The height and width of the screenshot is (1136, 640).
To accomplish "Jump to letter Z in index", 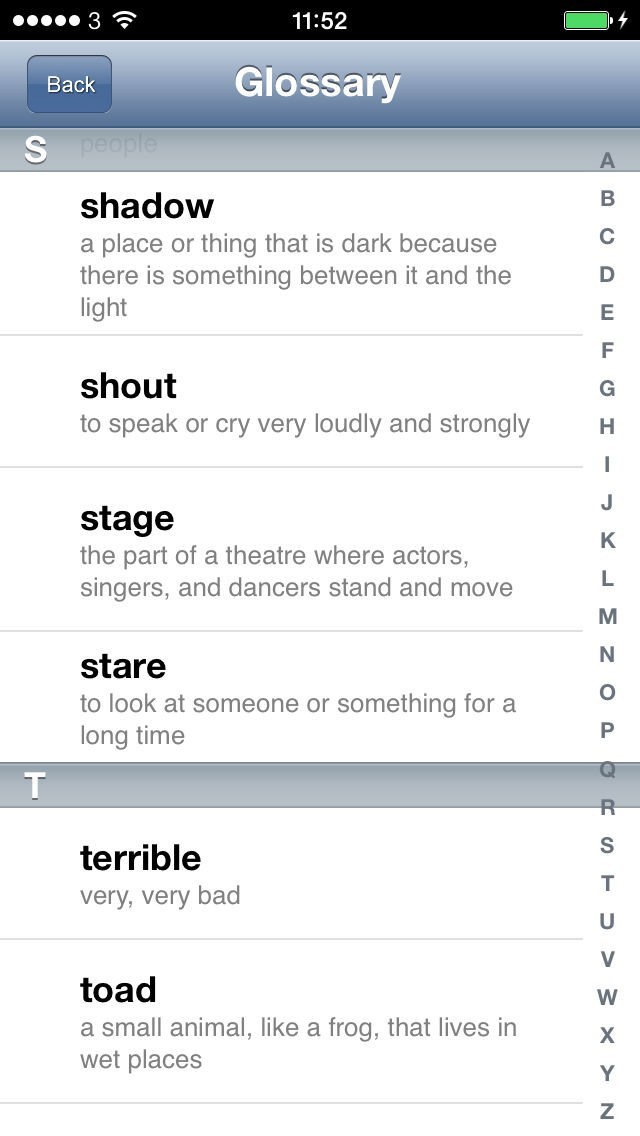I will point(607,1110).
